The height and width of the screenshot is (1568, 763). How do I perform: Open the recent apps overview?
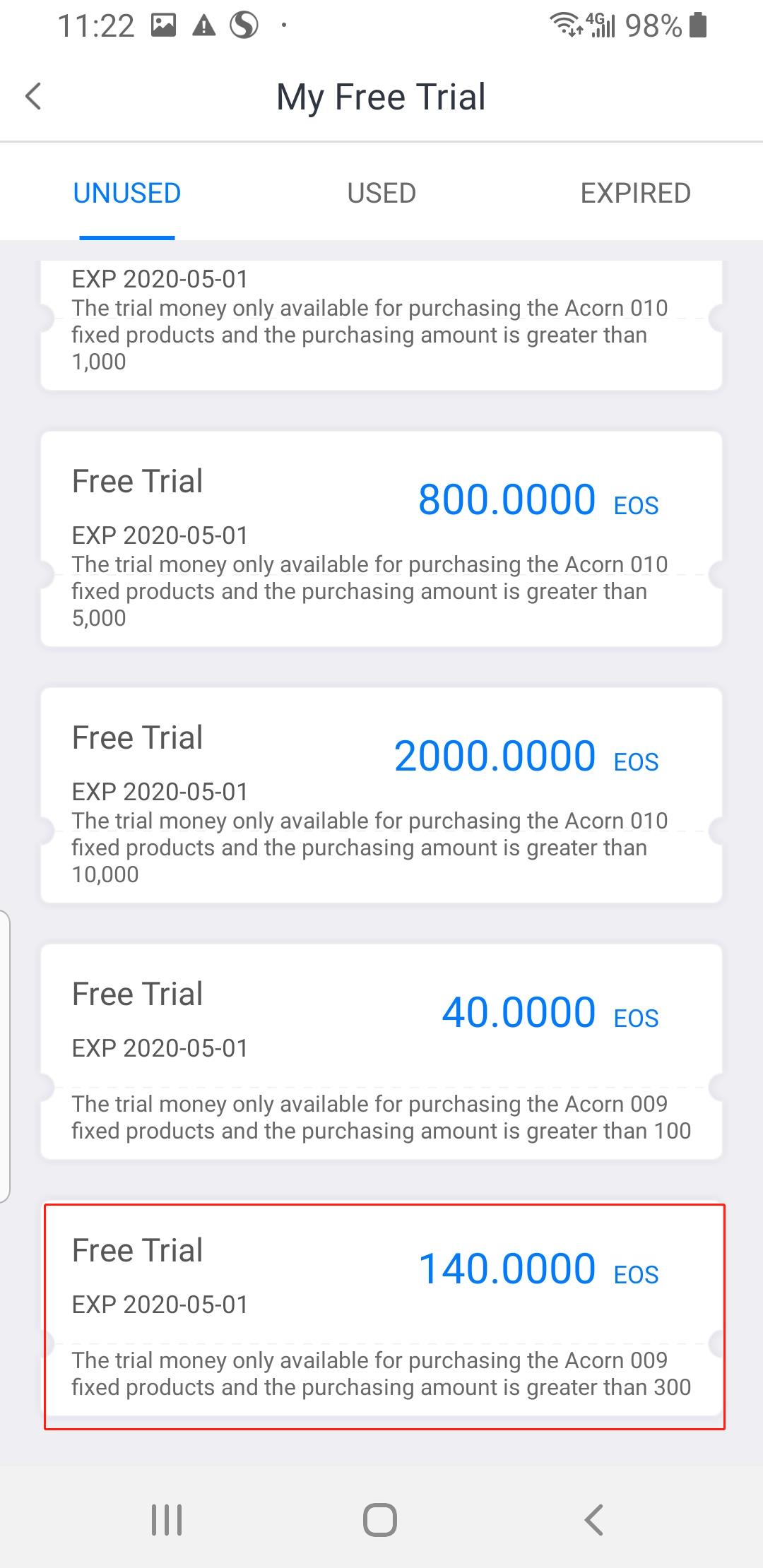[167, 1519]
